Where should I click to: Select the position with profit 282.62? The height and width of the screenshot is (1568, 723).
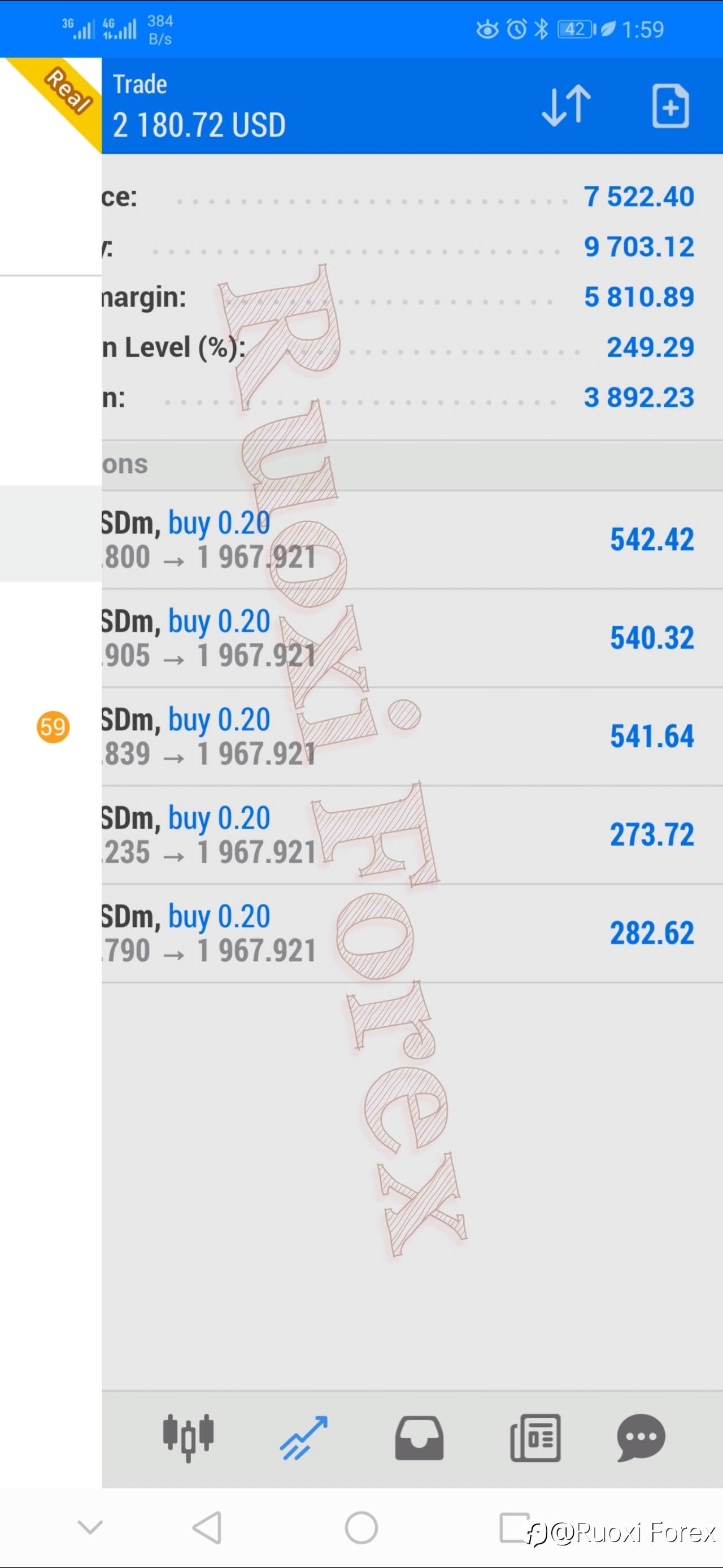click(412, 934)
